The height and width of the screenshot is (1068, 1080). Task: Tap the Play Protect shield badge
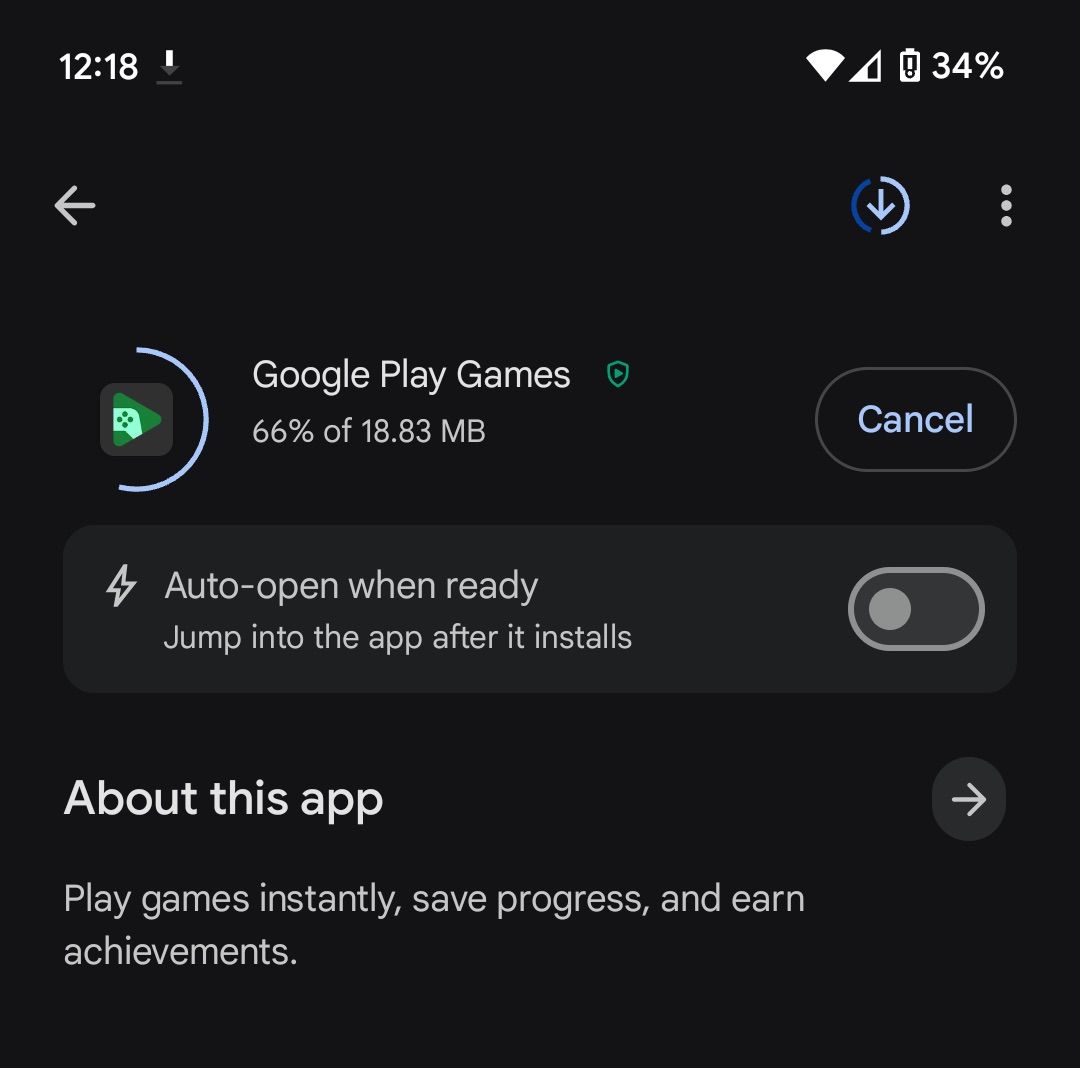pos(618,375)
